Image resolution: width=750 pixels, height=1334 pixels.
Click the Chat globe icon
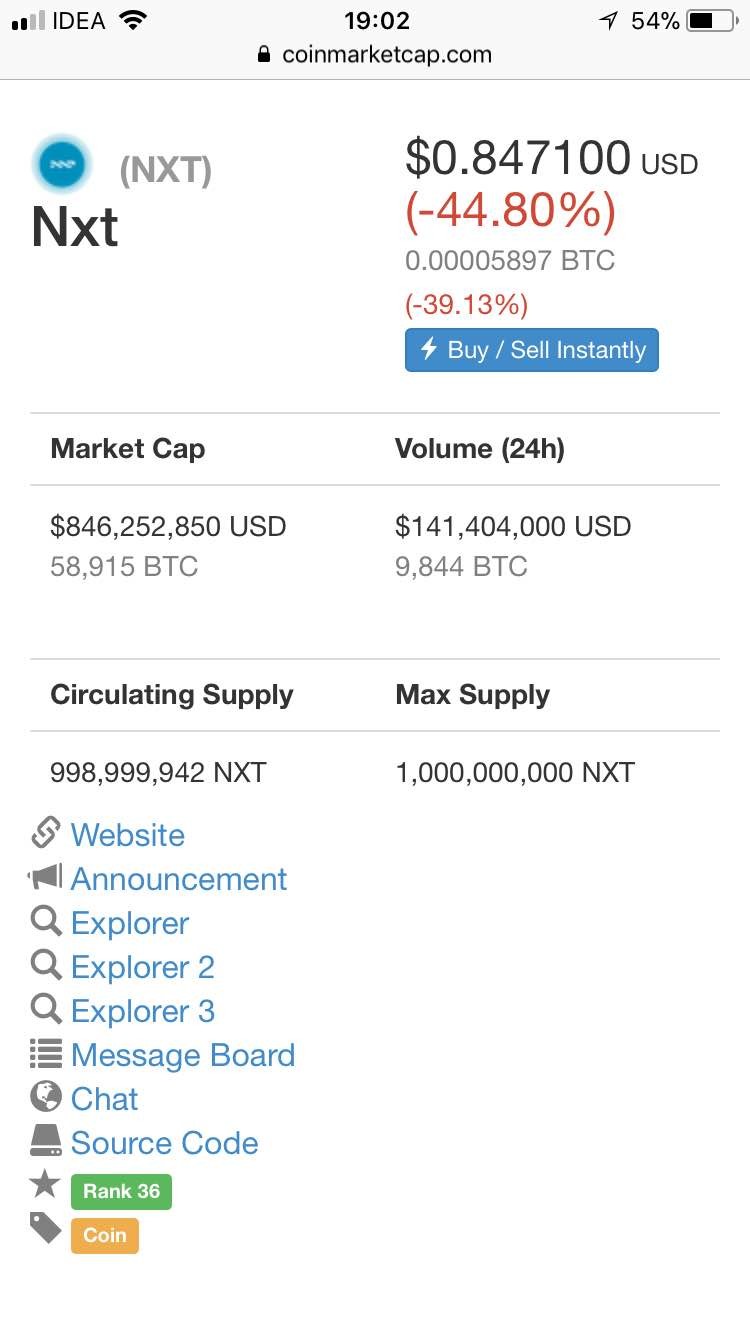[x=45, y=1096]
